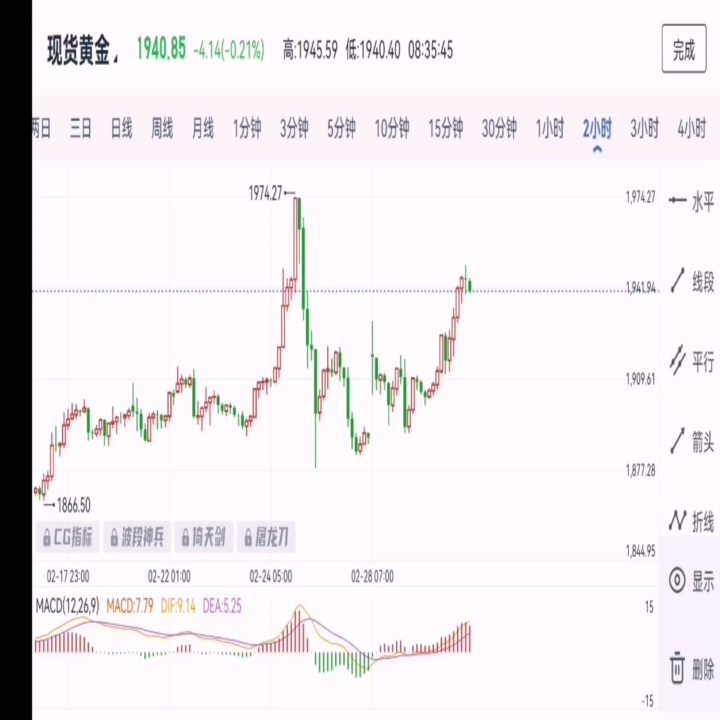Tap the 完成 done button
Image resolution: width=720 pixels, height=720 pixels.
tap(684, 49)
